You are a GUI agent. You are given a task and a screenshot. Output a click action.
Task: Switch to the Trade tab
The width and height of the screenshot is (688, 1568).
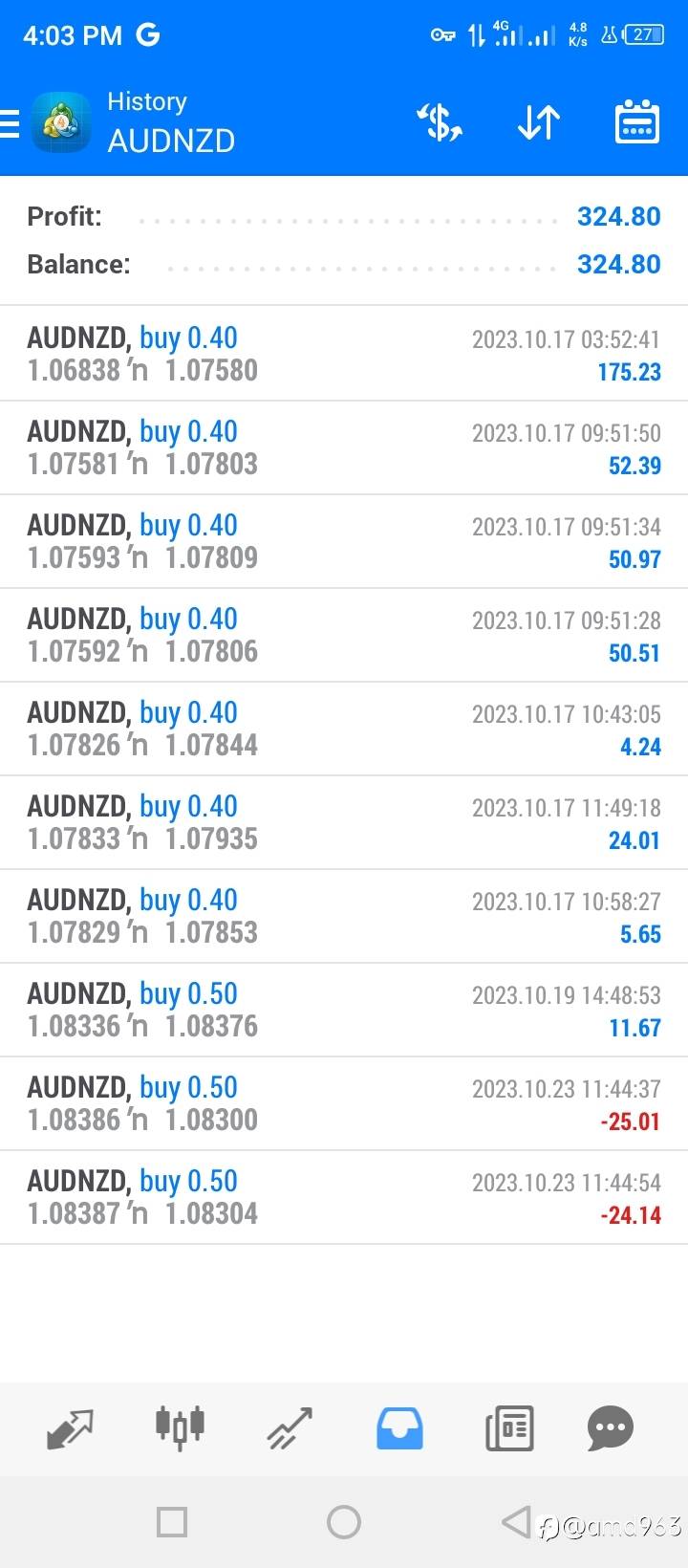(x=290, y=1428)
